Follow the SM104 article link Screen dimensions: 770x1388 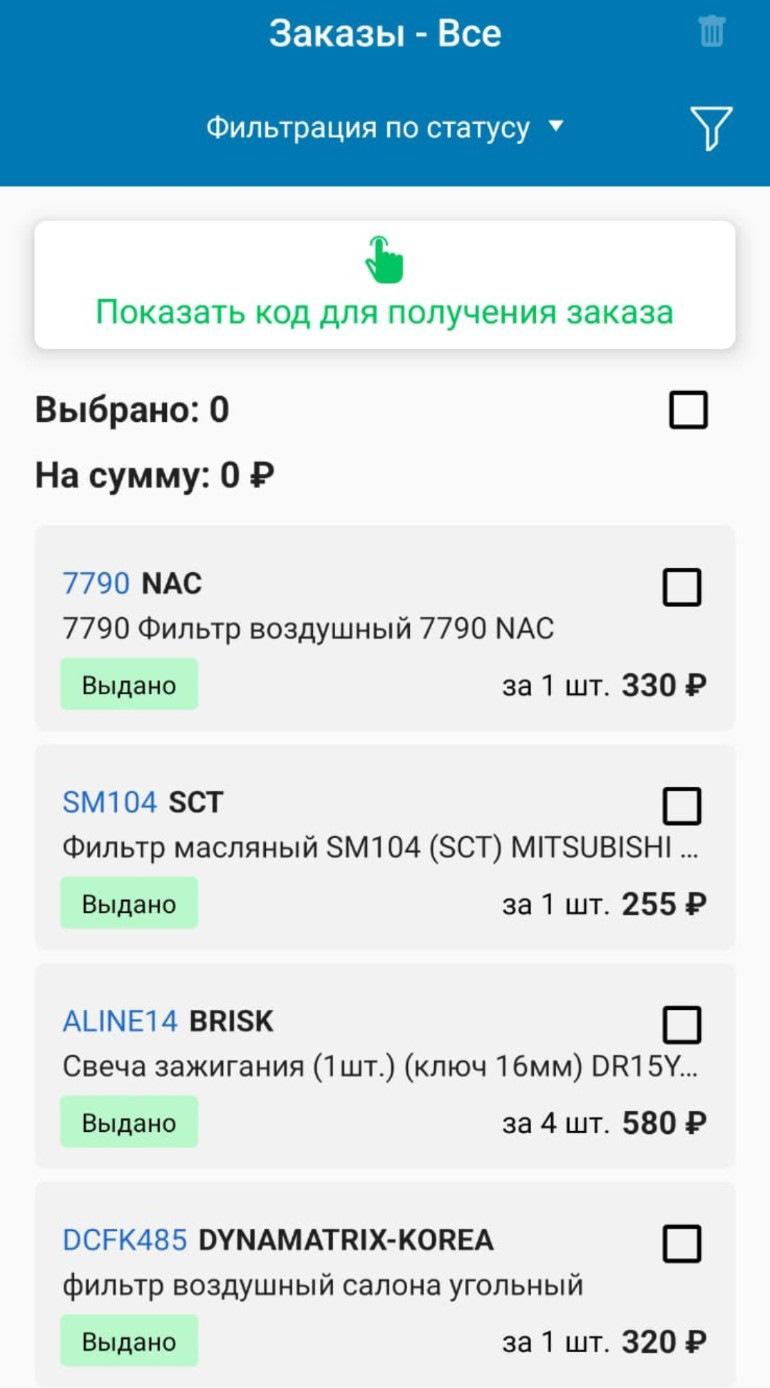[x=110, y=802]
